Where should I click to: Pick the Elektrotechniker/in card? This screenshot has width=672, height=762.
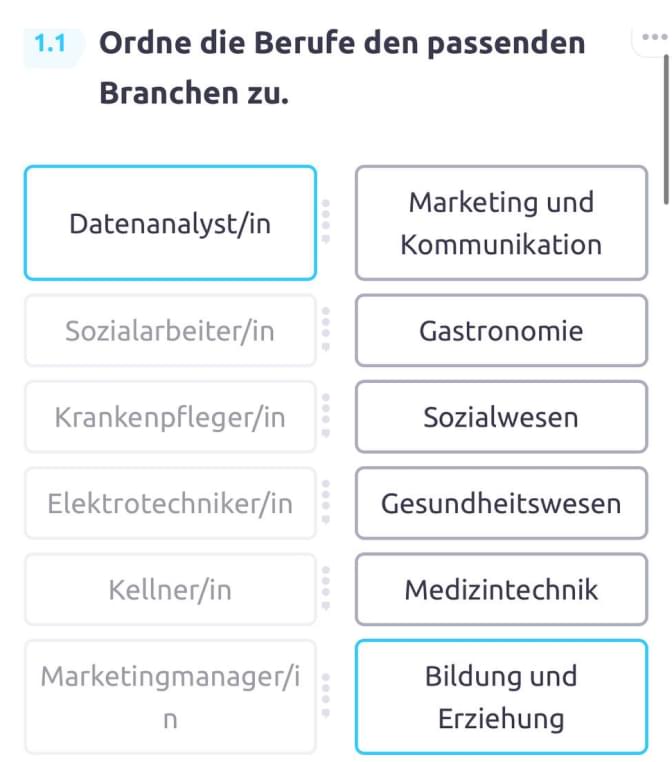point(170,502)
